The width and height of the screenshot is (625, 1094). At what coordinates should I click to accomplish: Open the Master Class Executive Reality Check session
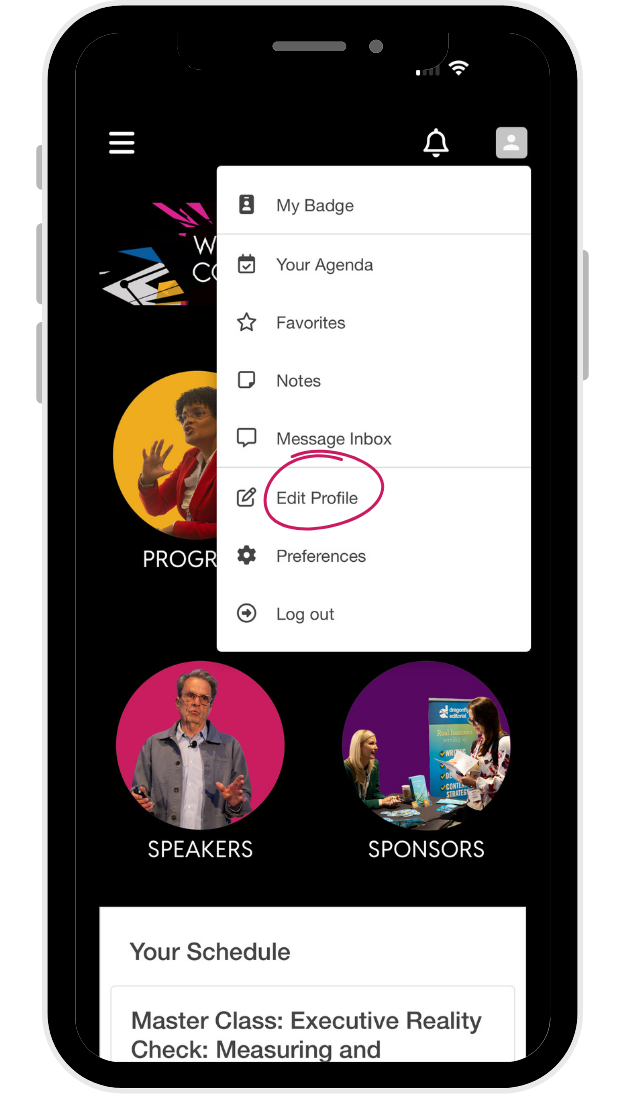pyautogui.click(x=312, y=1024)
